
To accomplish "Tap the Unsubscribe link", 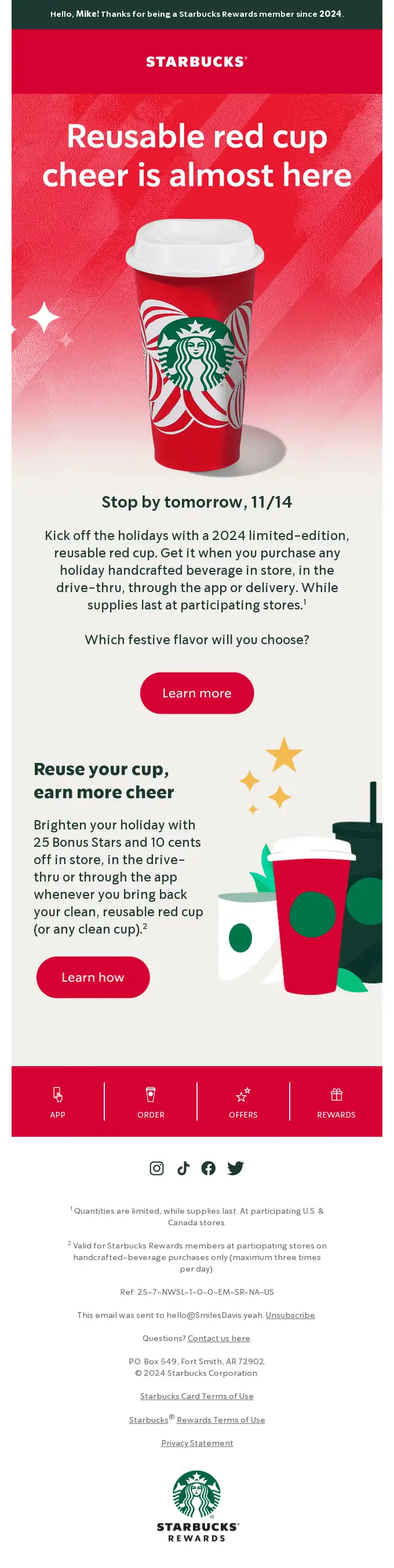I will tap(290, 1315).
